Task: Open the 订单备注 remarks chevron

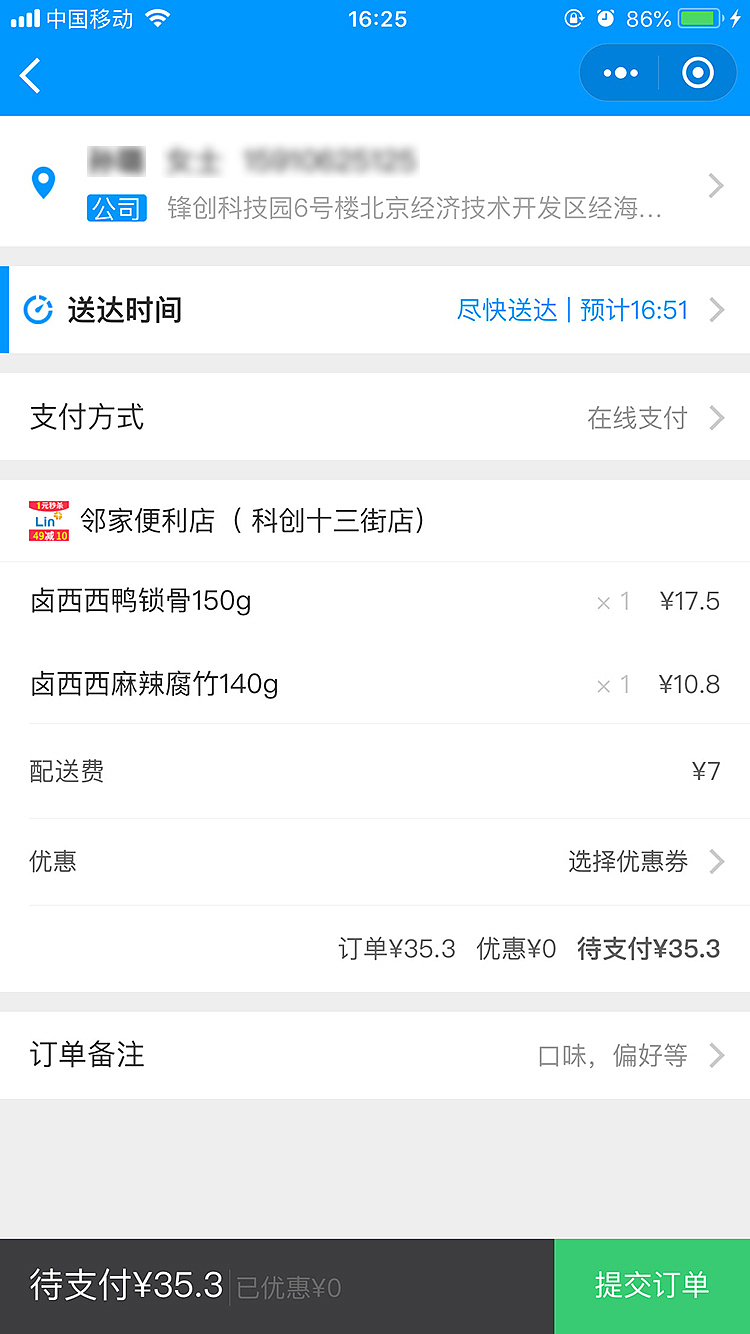Action: pos(716,1054)
